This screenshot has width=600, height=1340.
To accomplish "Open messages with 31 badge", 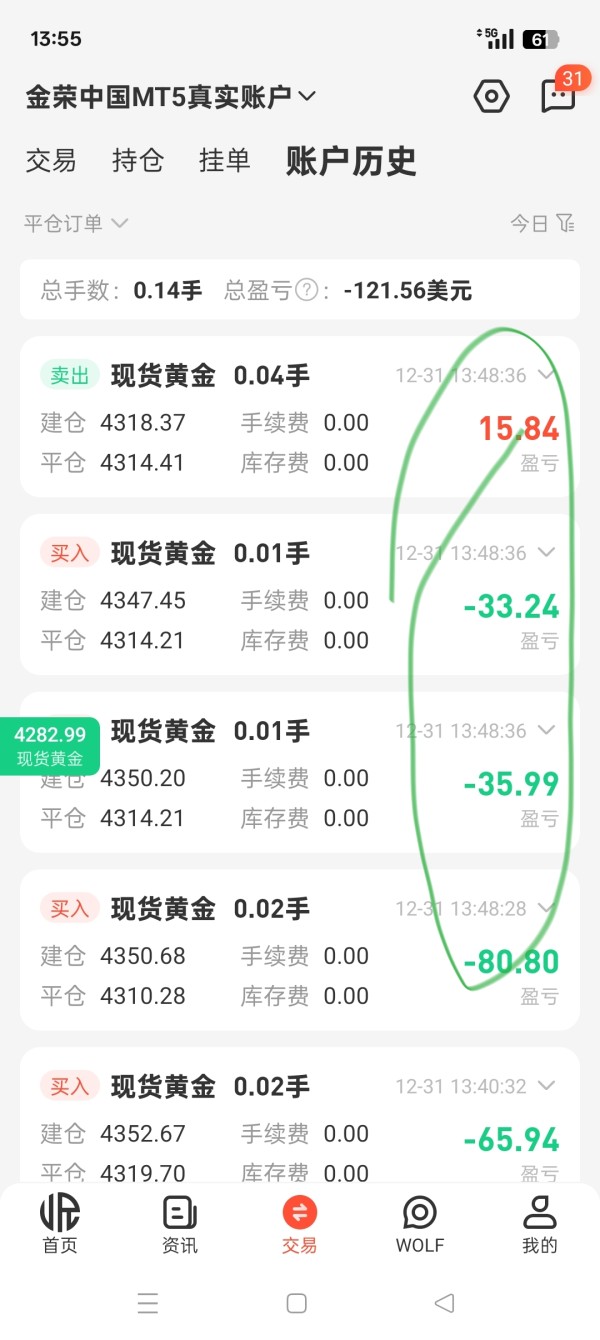I will (559, 93).
